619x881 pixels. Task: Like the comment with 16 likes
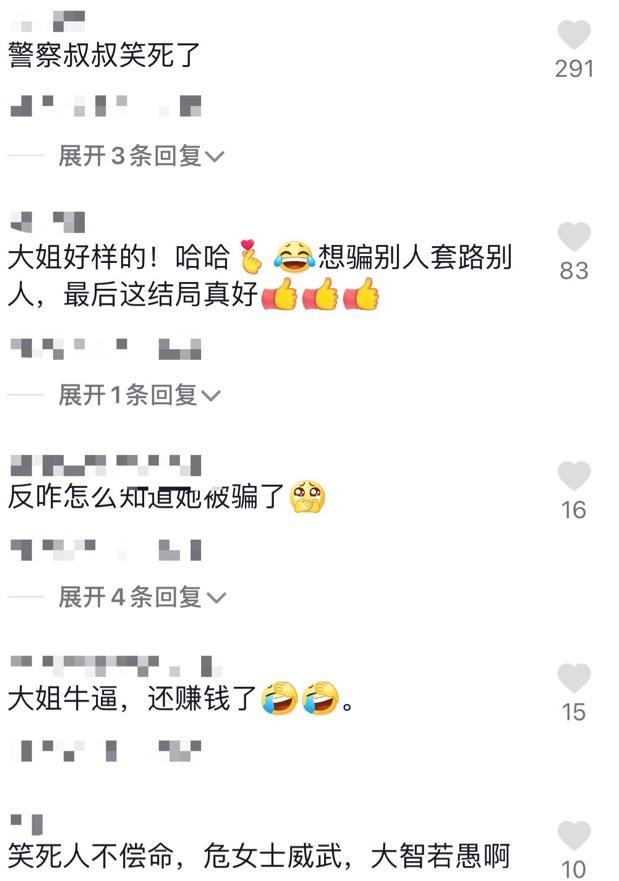(574, 476)
